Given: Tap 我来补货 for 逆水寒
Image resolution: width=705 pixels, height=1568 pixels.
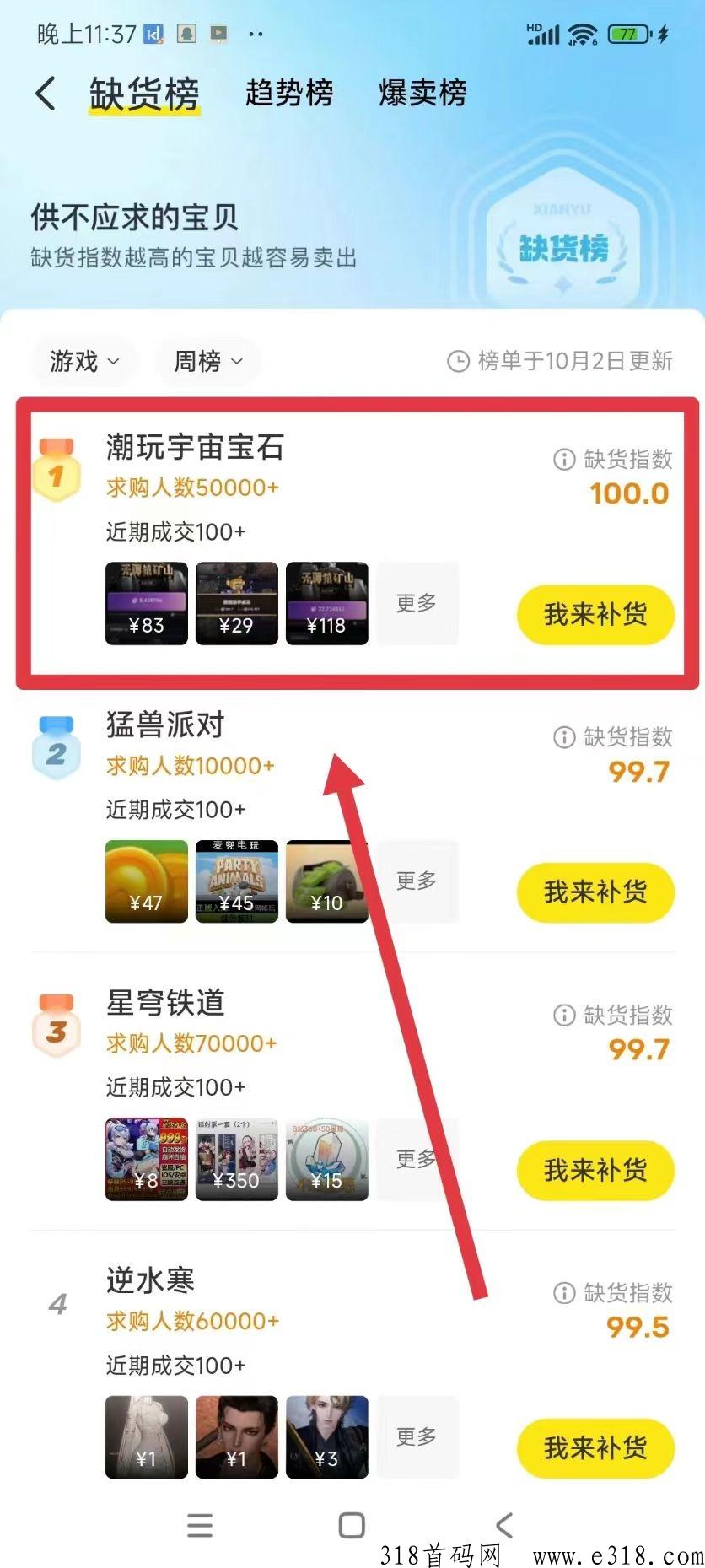Looking at the screenshot, I should point(595,1447).
